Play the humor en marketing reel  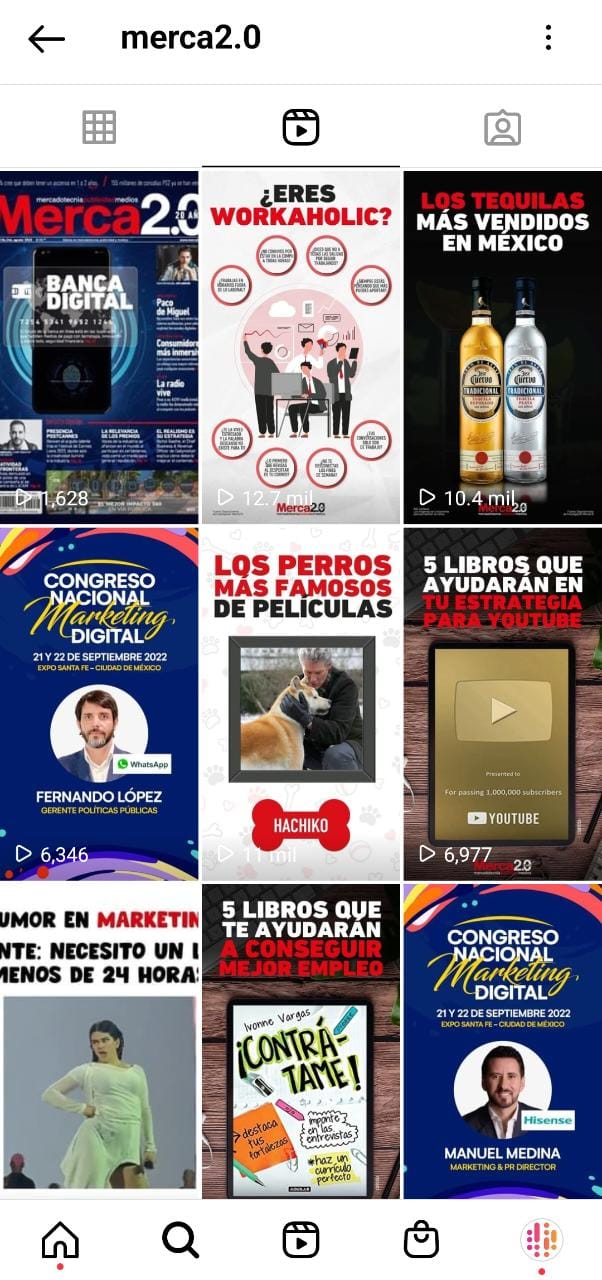click(99, 1040)
